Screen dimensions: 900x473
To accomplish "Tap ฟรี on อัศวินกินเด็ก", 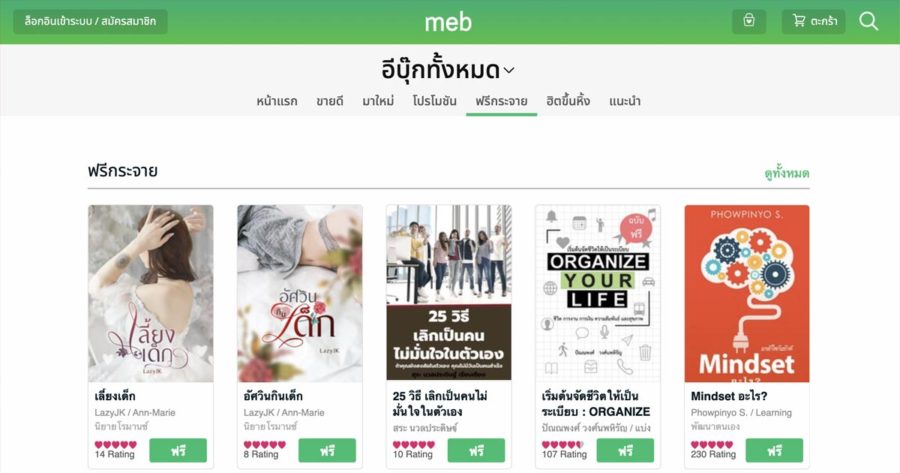I will [327, 450].
